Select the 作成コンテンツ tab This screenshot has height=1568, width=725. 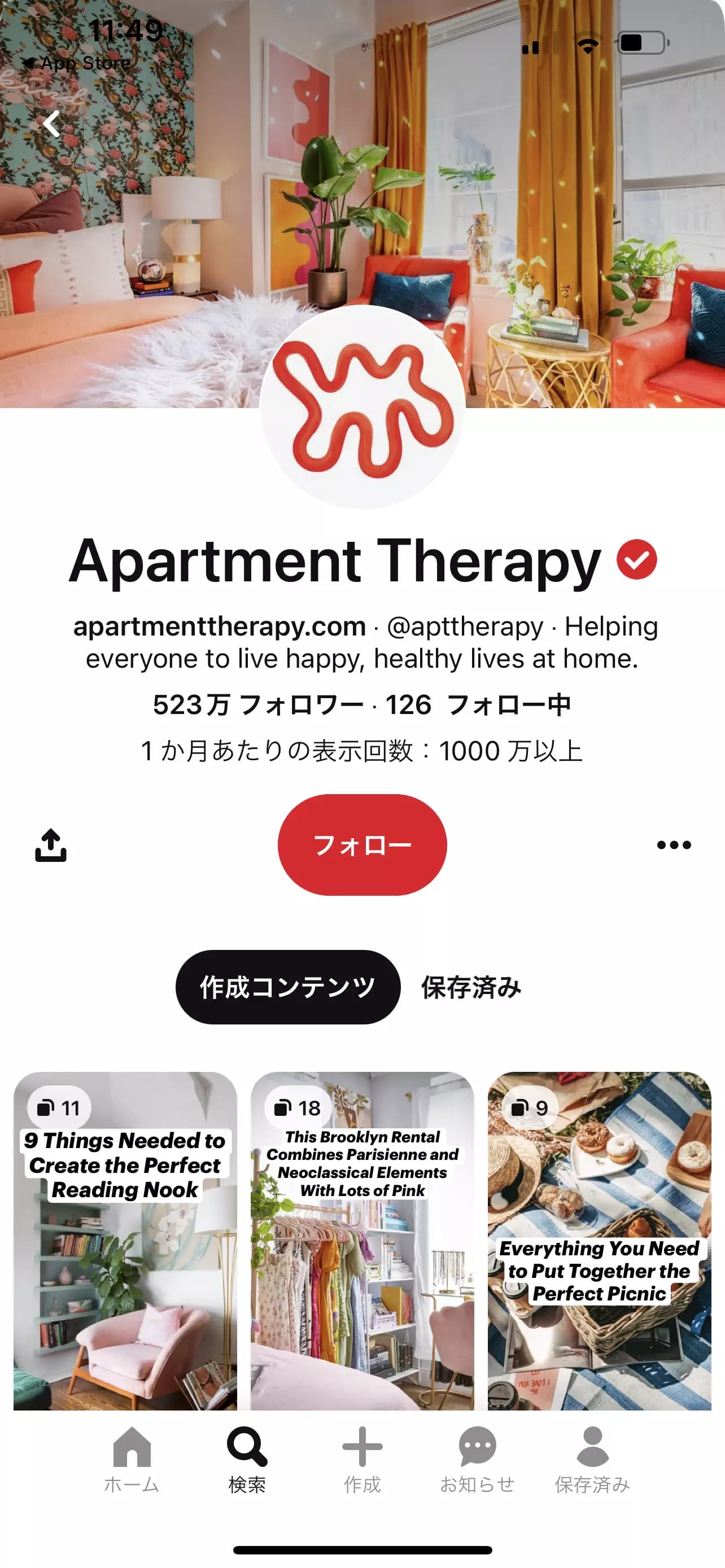click(288, 987)
